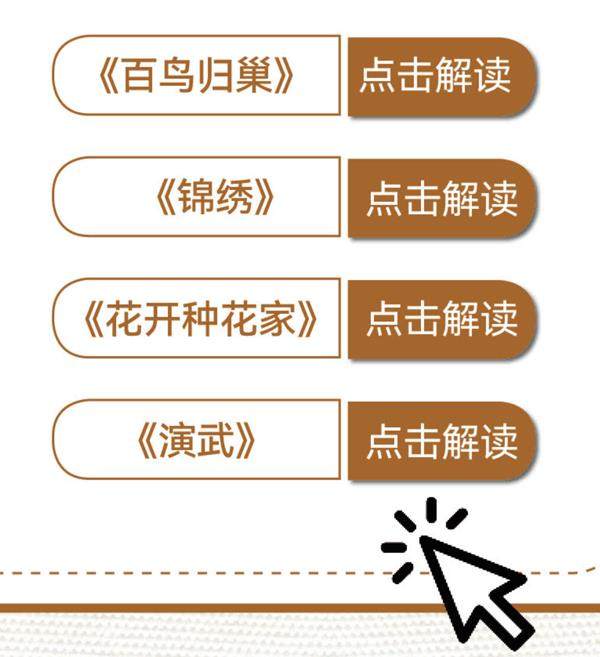Open the 点击解读 button for《锦绣》

tap(441, 199)
